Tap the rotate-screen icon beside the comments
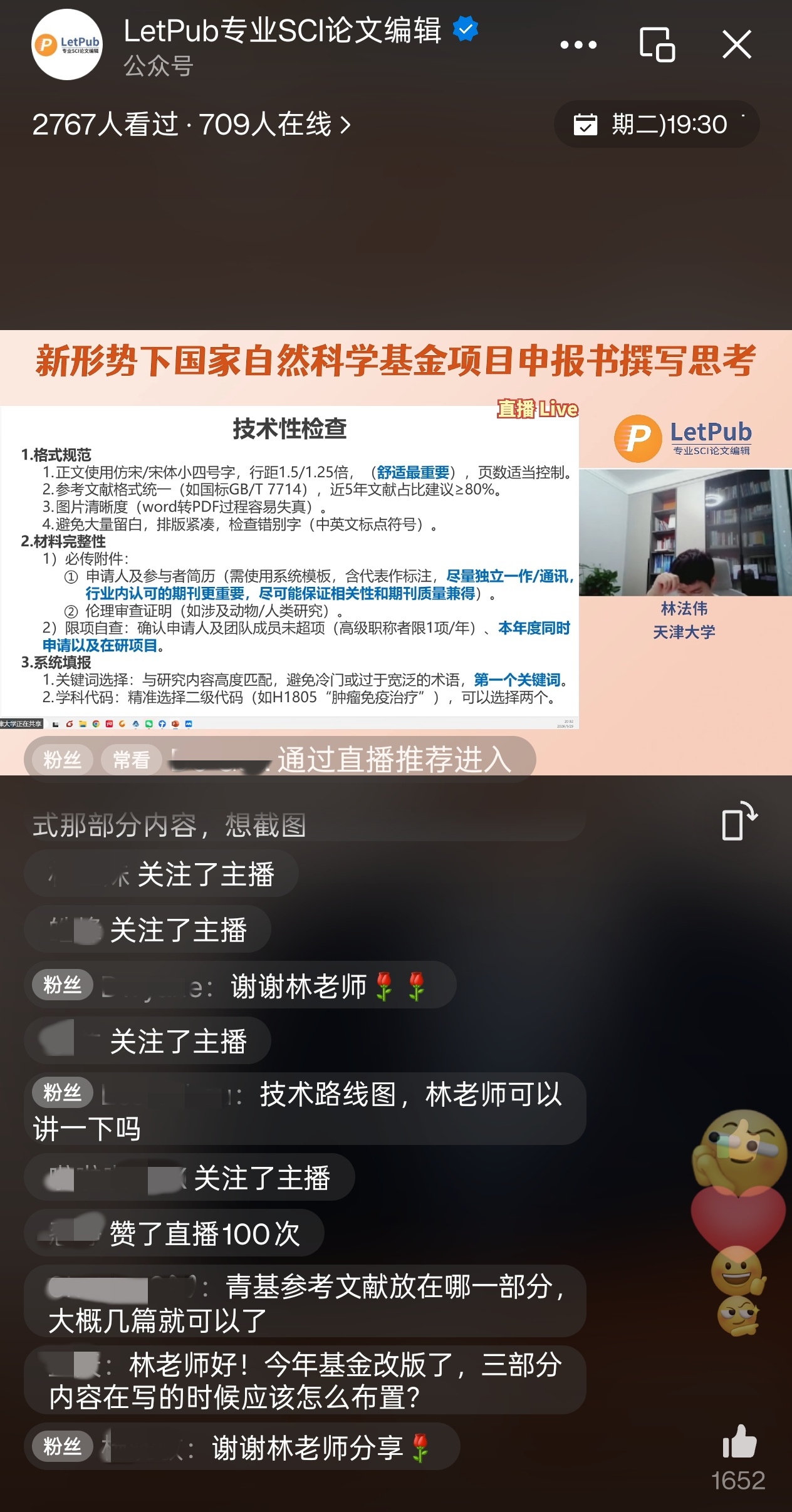The height and width of the screenshot is (1512, 792). (739, 822)
